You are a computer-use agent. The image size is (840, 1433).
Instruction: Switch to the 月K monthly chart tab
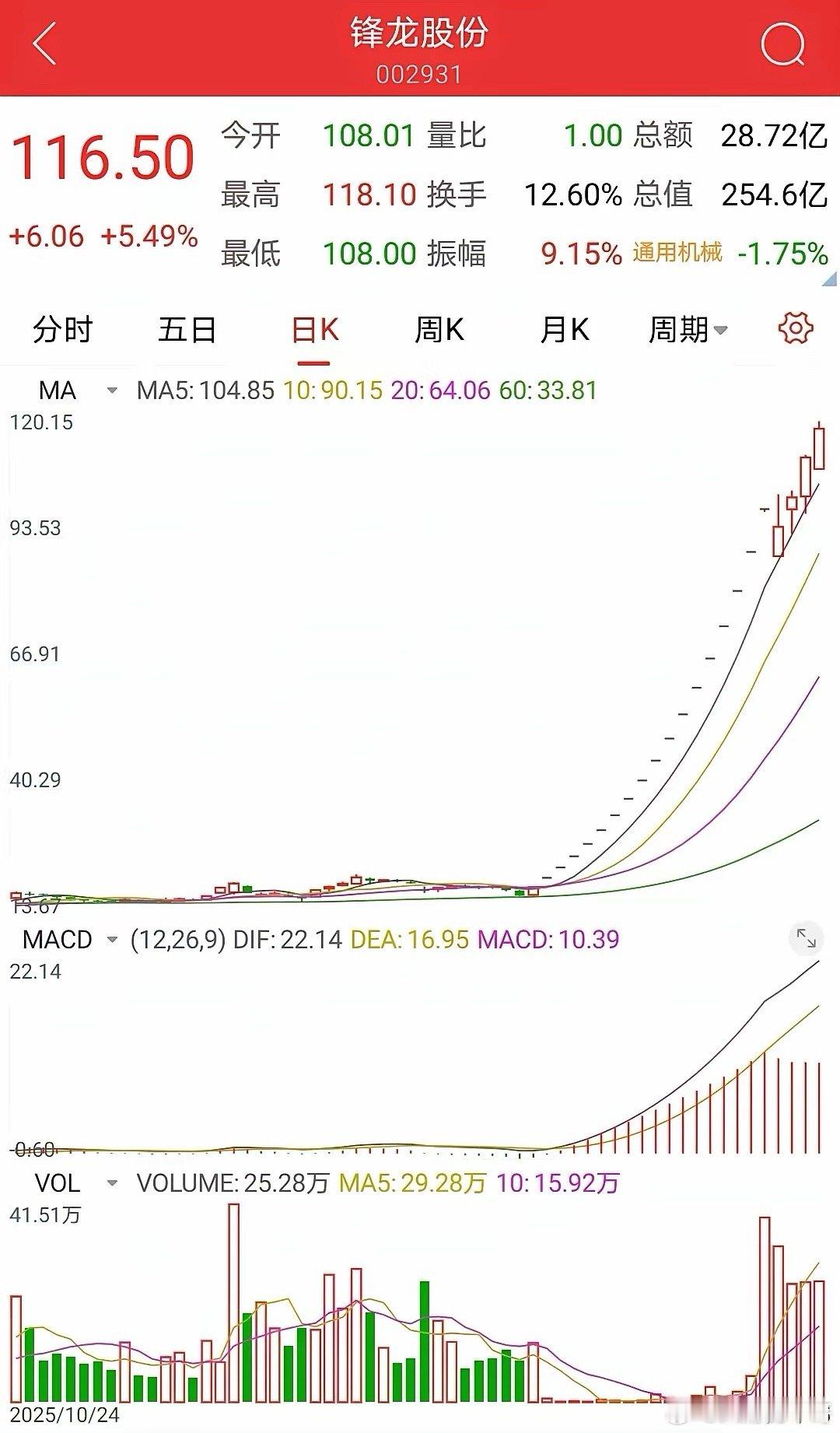tap(564, 330)
